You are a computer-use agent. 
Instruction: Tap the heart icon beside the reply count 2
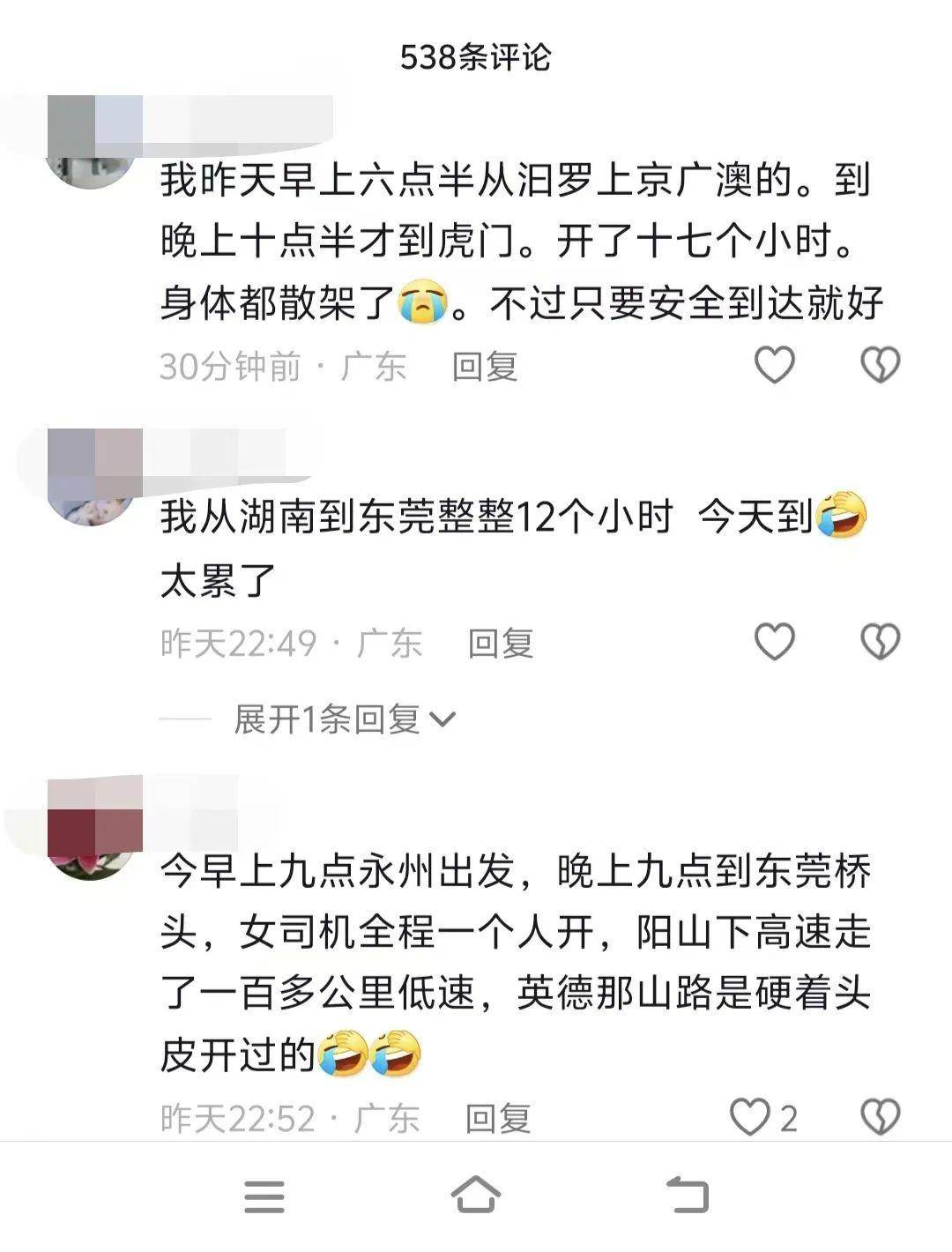pos(750,1114)
